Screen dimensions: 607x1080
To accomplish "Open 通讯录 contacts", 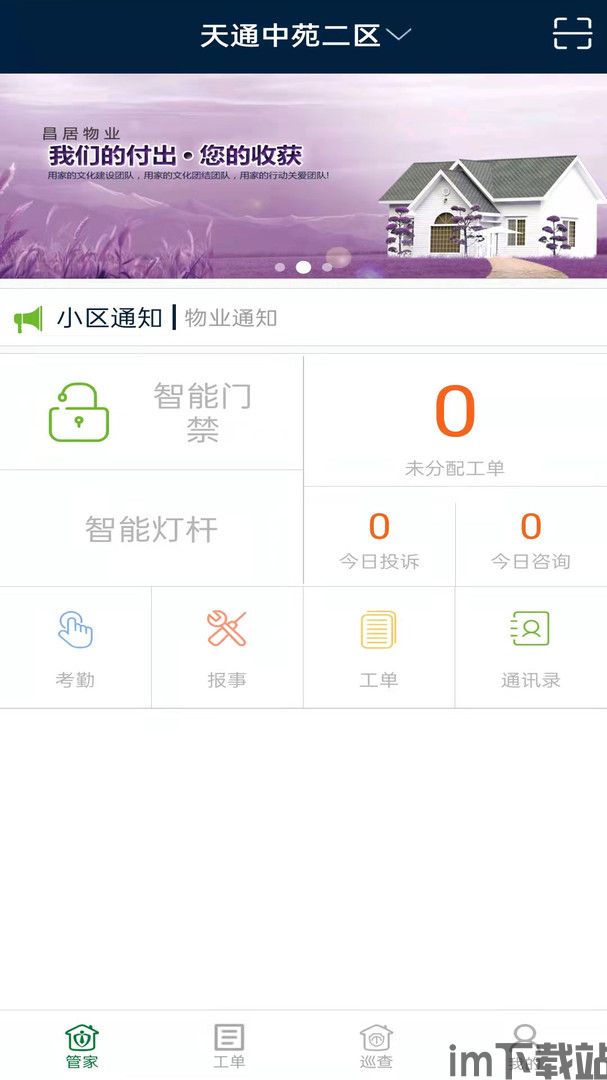I will 531,649.
